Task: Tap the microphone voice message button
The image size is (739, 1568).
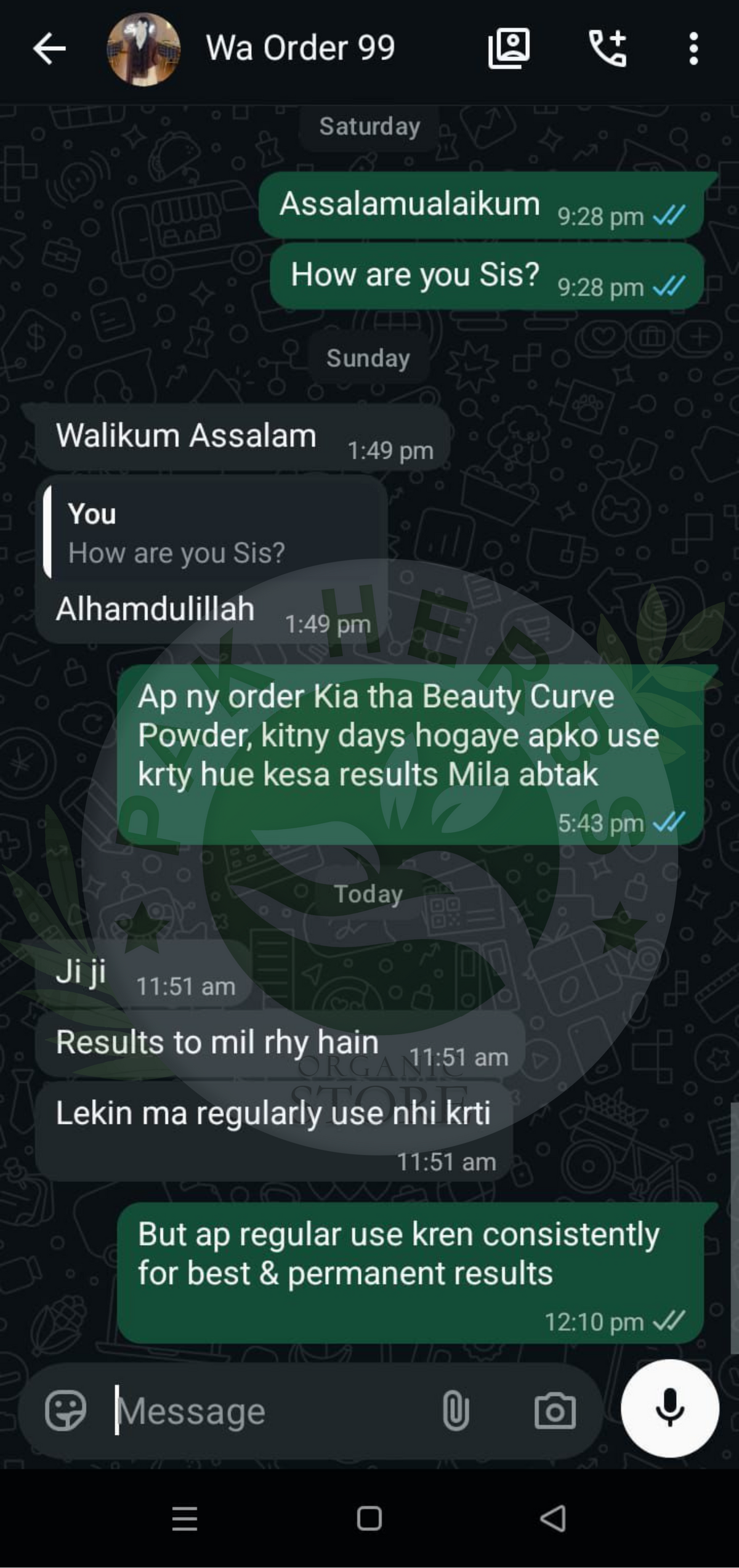Action: point(669,1408)
